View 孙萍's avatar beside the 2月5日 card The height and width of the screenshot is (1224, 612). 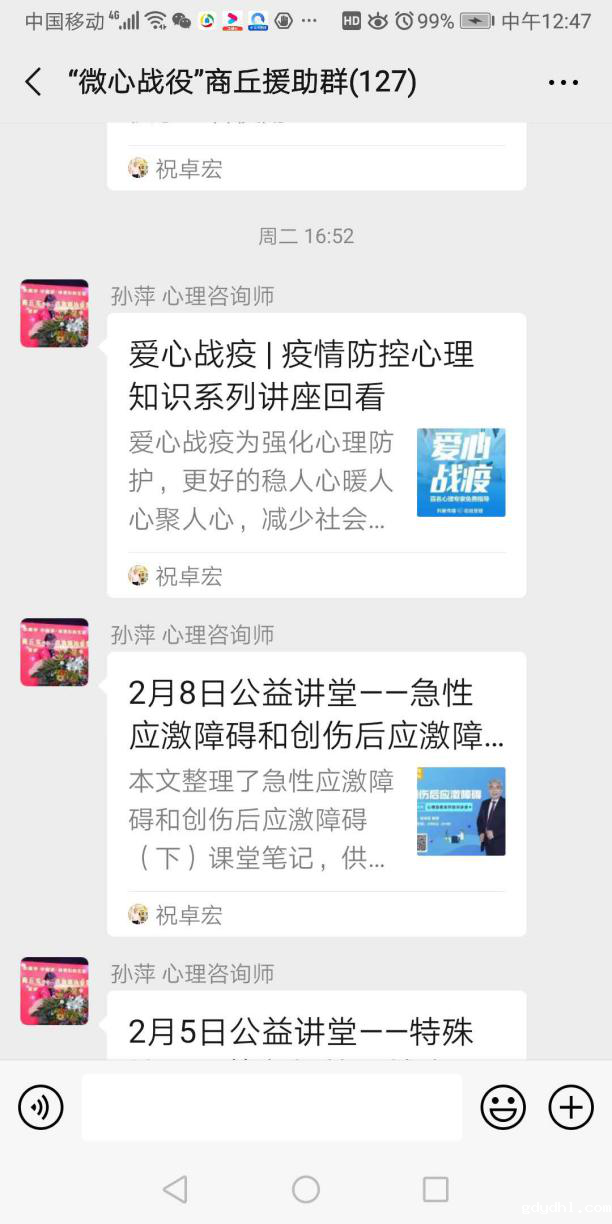55,991
